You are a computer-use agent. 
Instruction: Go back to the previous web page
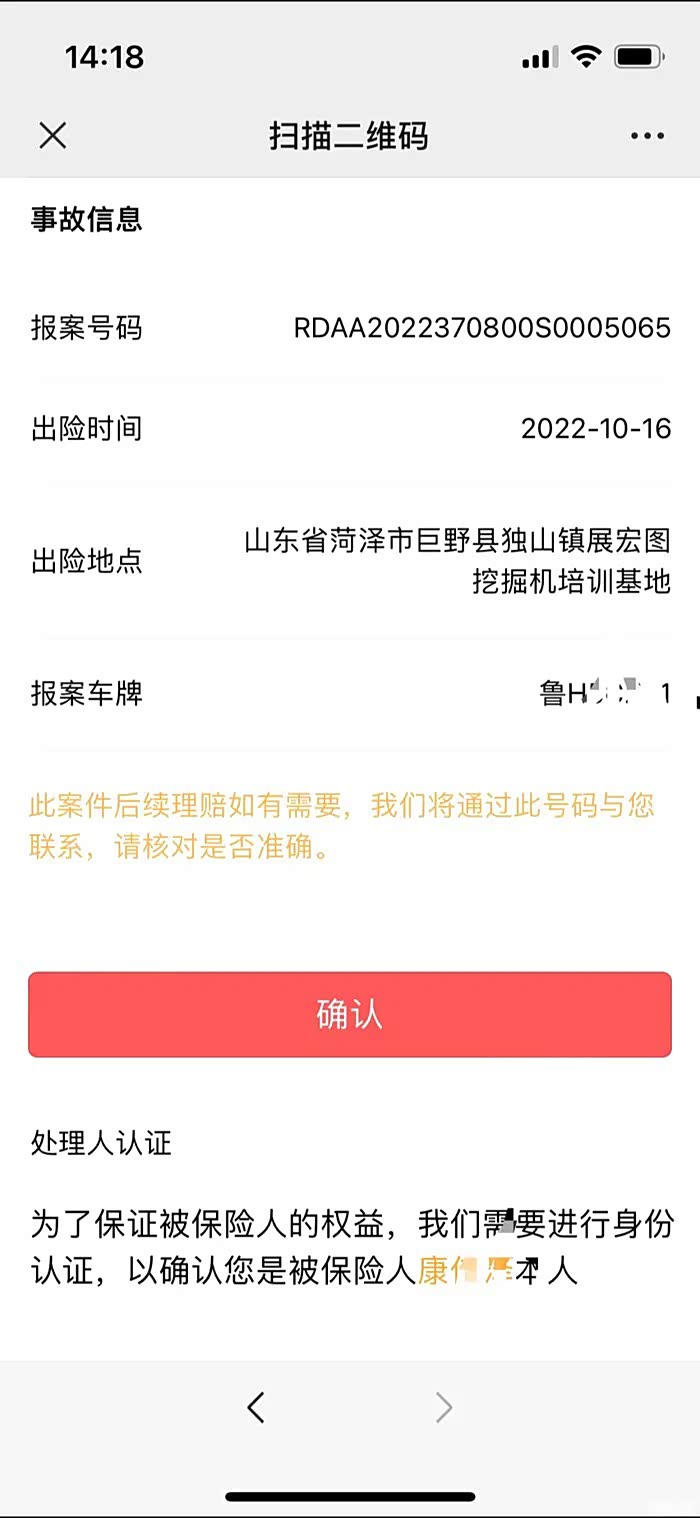pos(256,1408)
